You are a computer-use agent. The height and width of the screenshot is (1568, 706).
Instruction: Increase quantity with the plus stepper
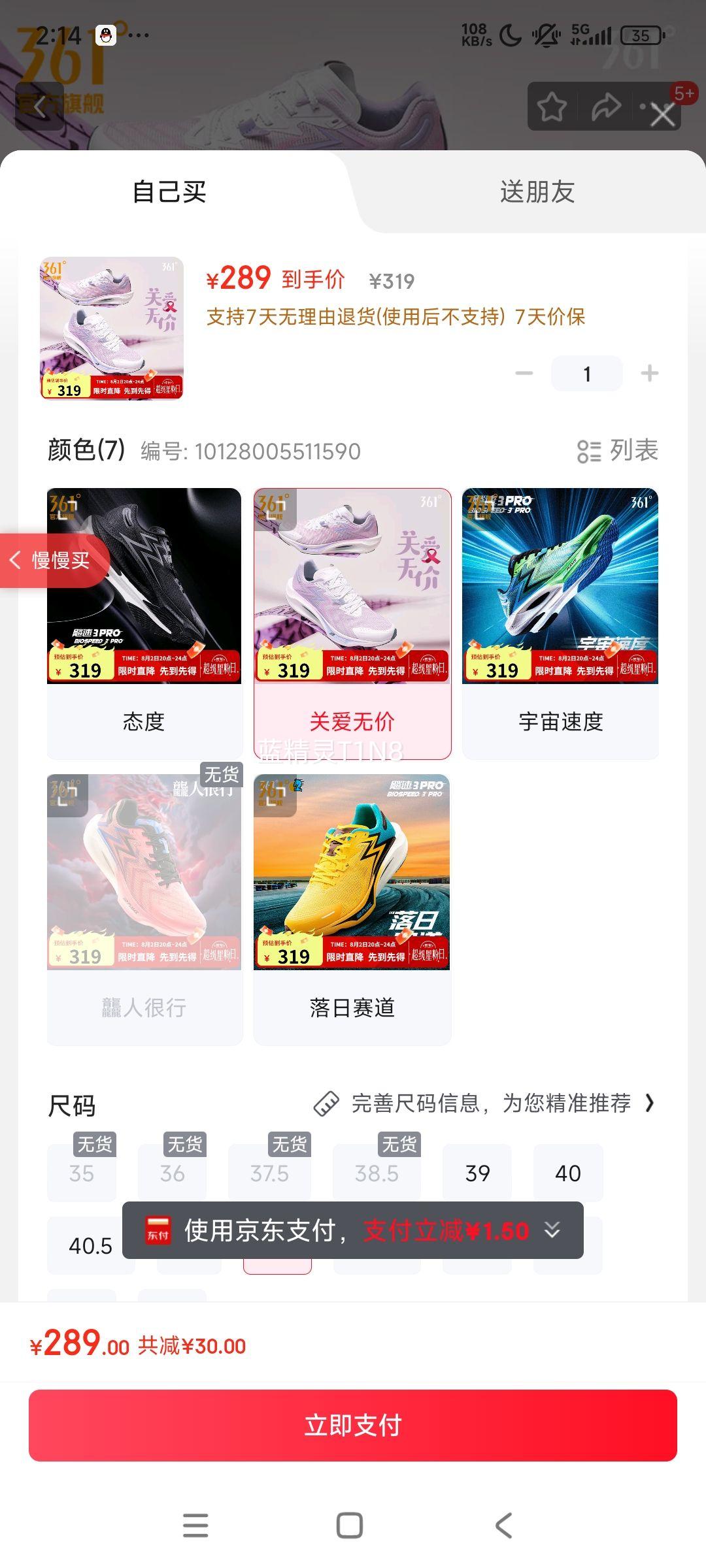649,373
